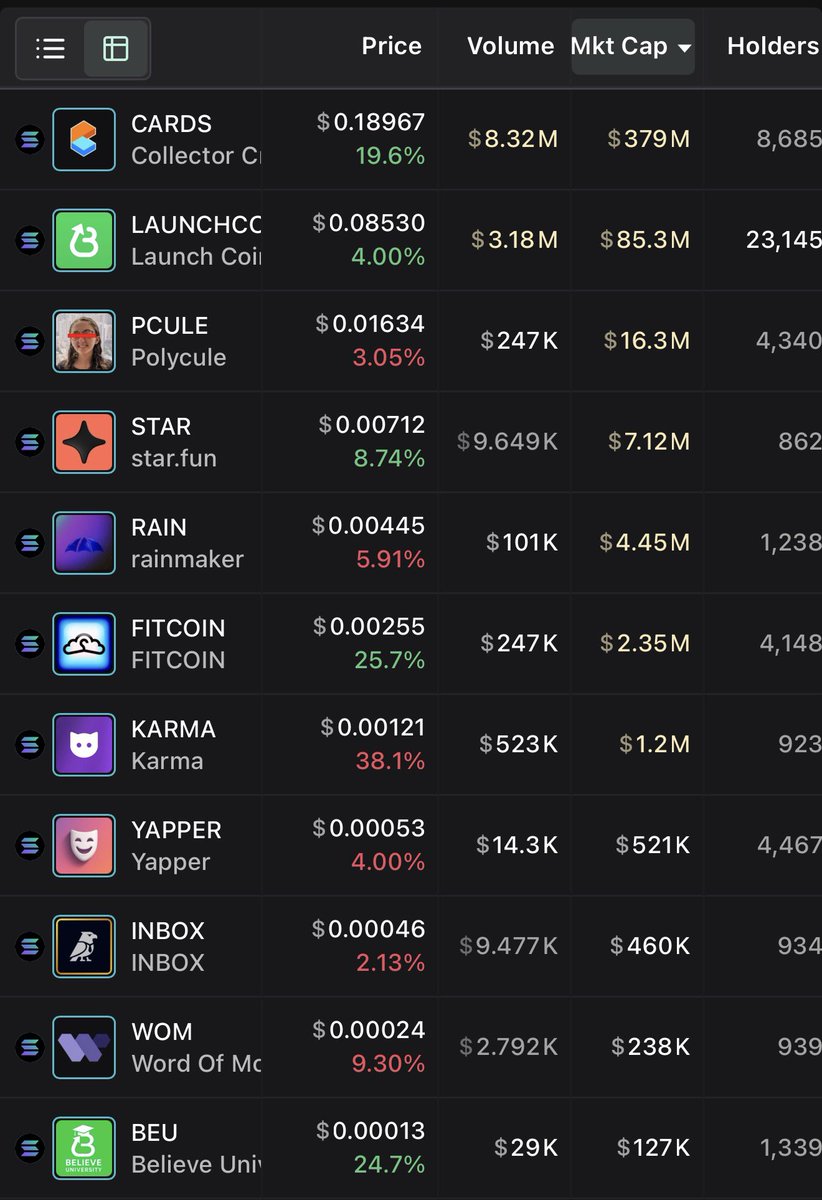Image resolution: width=822 pixels, height=1200 pixels.
Task: Toggle Mkt Cap sort order
Action: coord(632,46)
